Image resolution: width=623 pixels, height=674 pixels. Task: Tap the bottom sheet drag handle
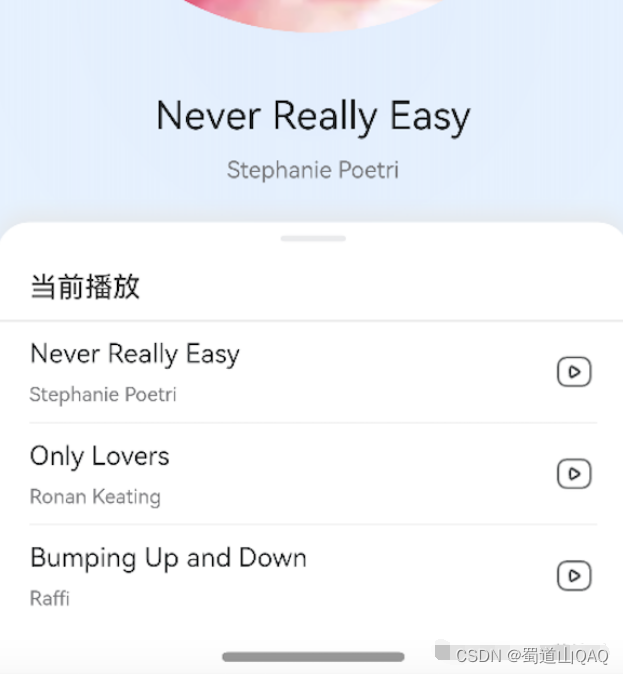tap(313, 239)
